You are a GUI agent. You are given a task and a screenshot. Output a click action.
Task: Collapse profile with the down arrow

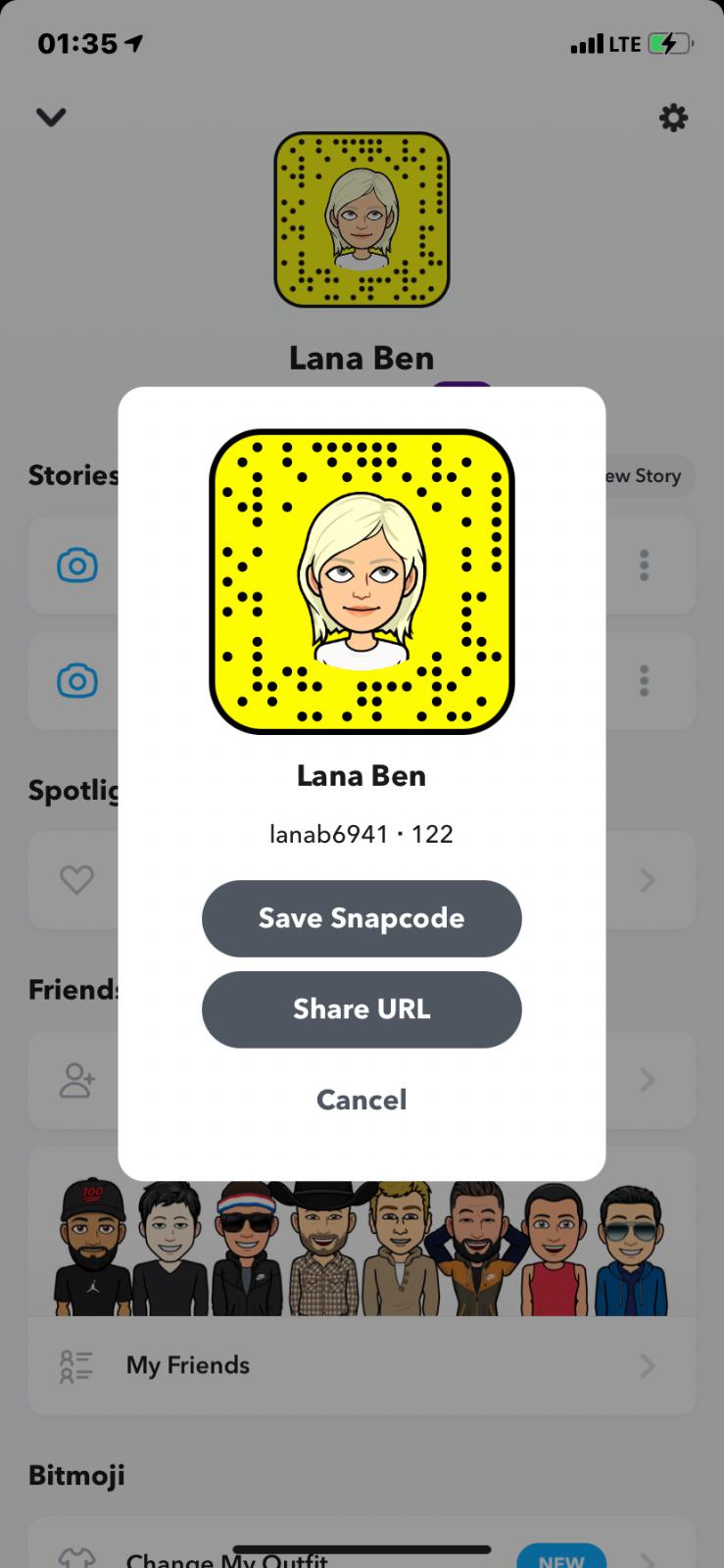pos(51,118)
